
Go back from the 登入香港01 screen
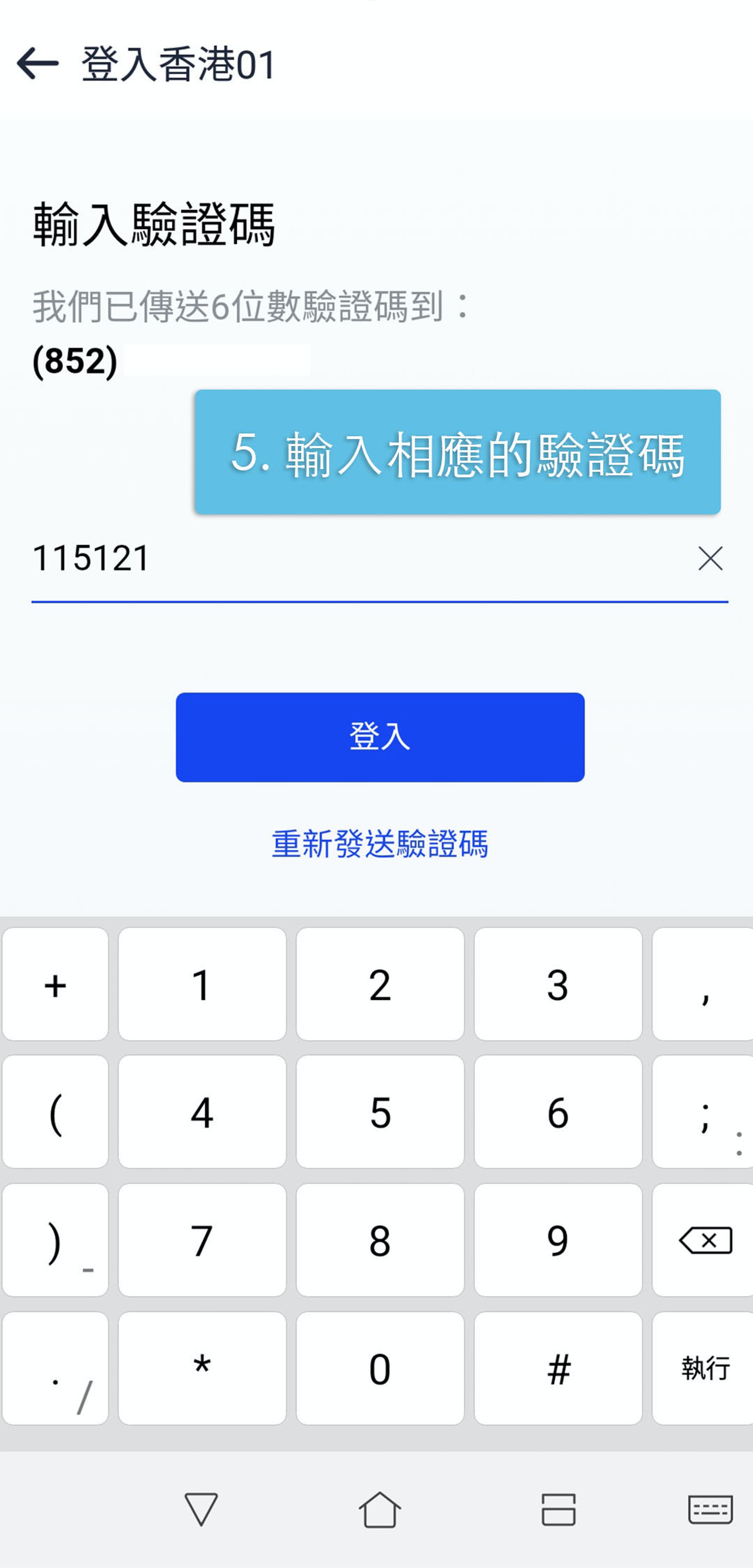38,63
